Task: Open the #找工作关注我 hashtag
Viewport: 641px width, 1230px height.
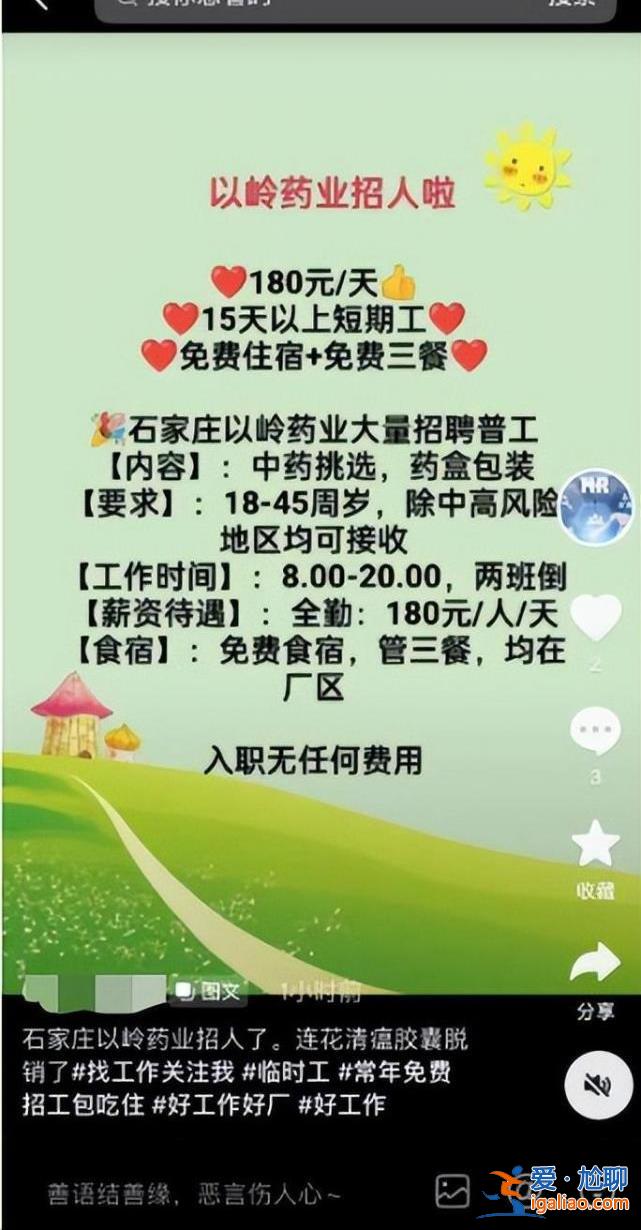Action: click(x=152, y=1072)
